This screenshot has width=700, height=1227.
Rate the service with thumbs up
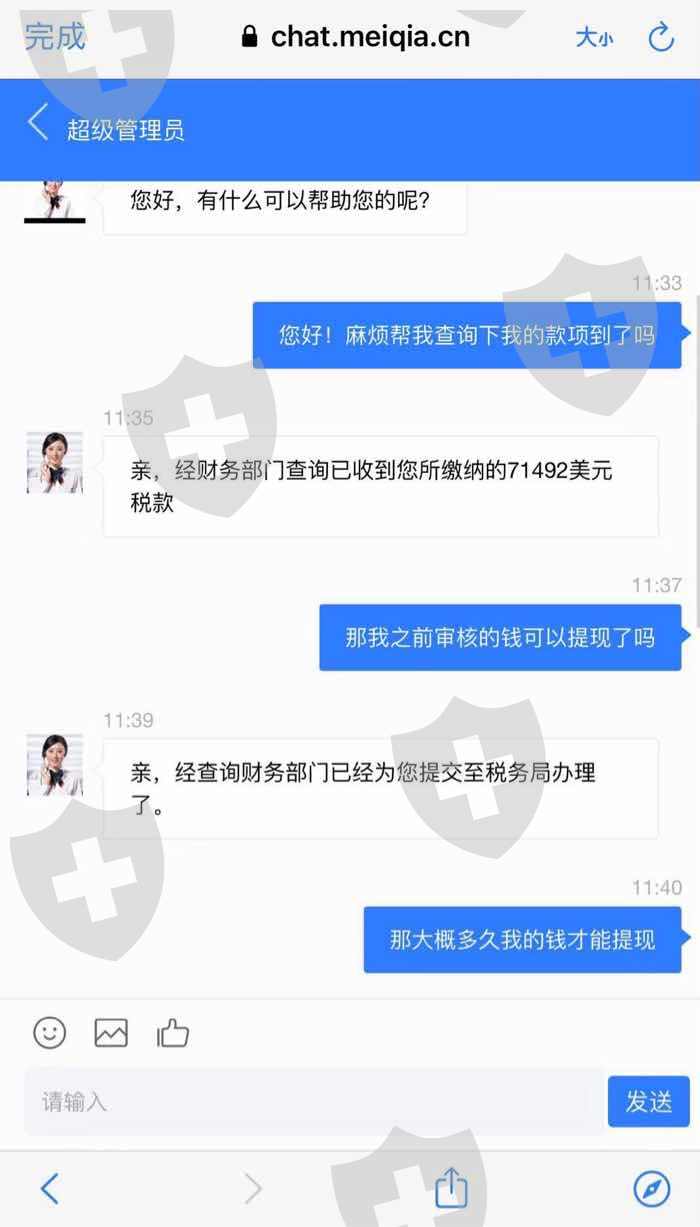173,1032
